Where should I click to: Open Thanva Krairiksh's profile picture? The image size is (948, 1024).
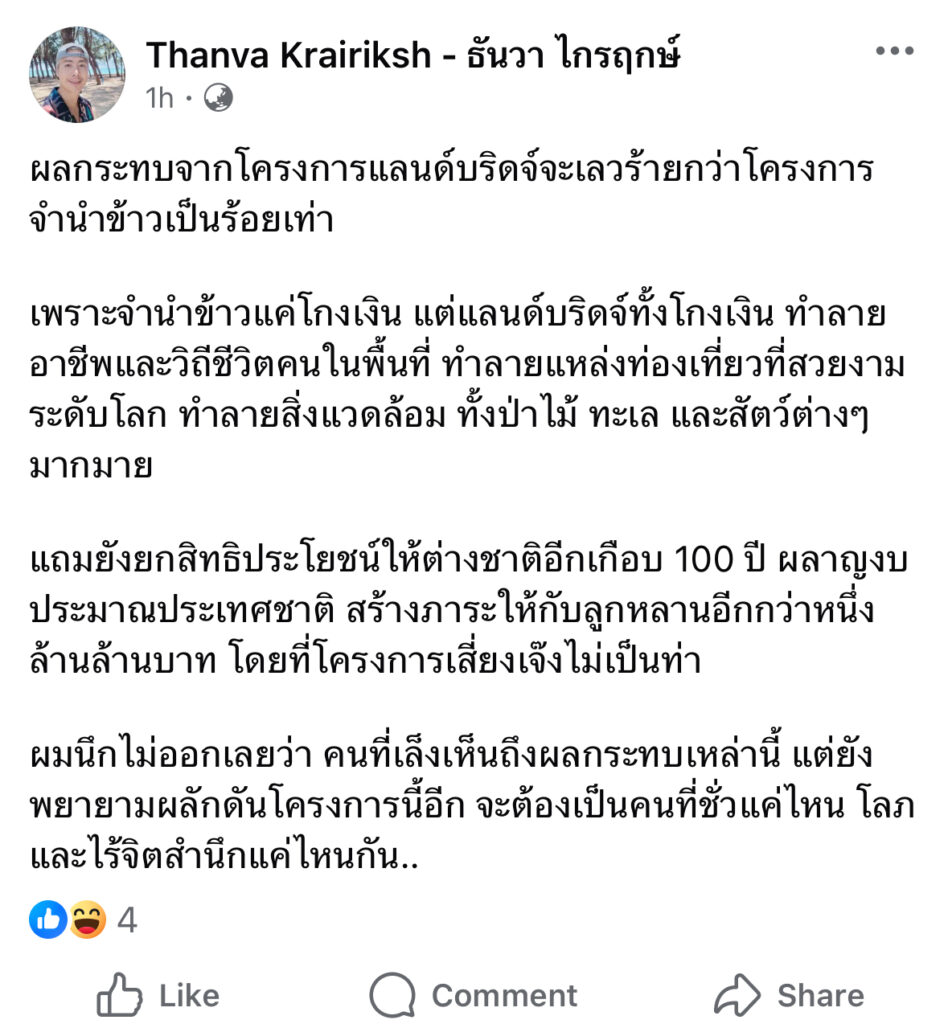coord(77,74)
